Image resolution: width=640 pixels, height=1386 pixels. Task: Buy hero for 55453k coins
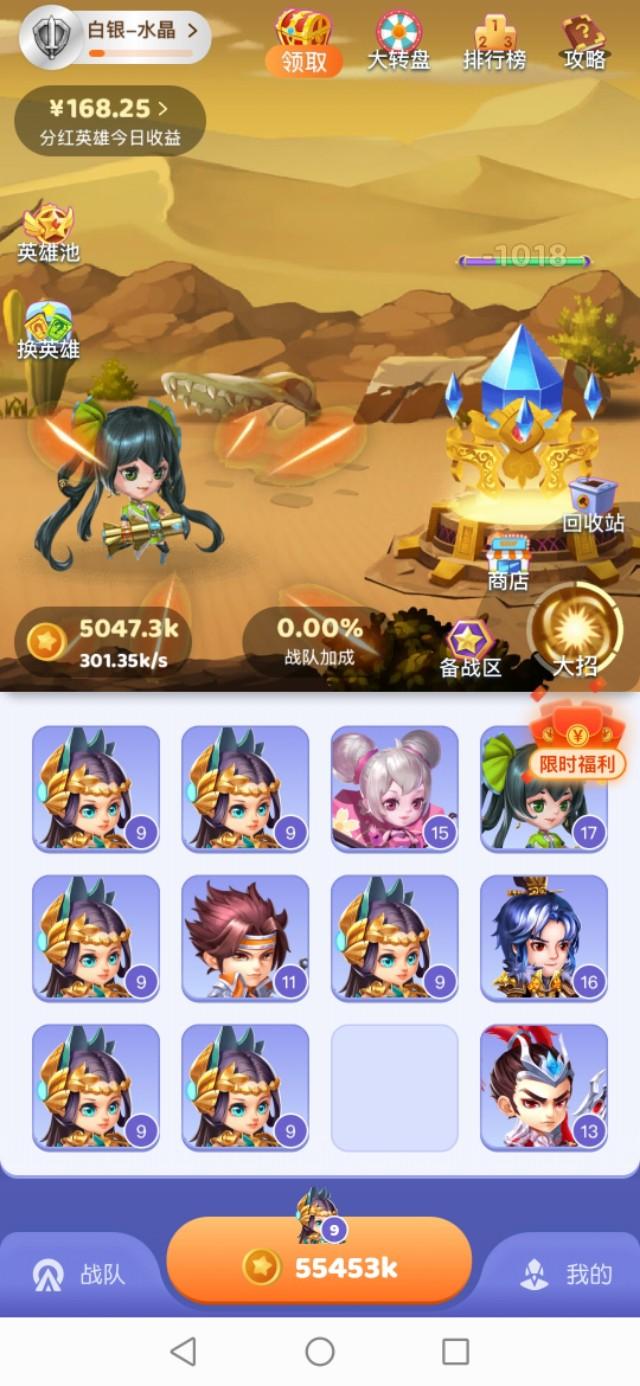319,1267
